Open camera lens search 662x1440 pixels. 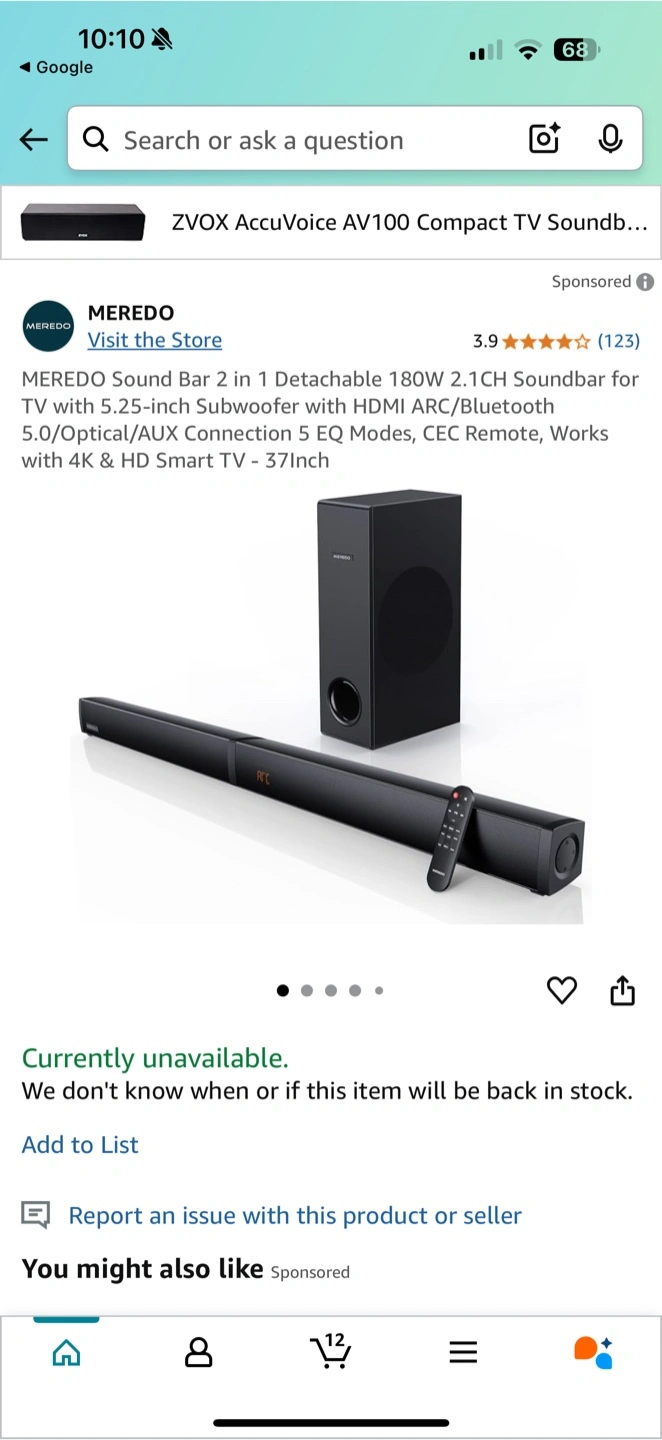(545, 140)
